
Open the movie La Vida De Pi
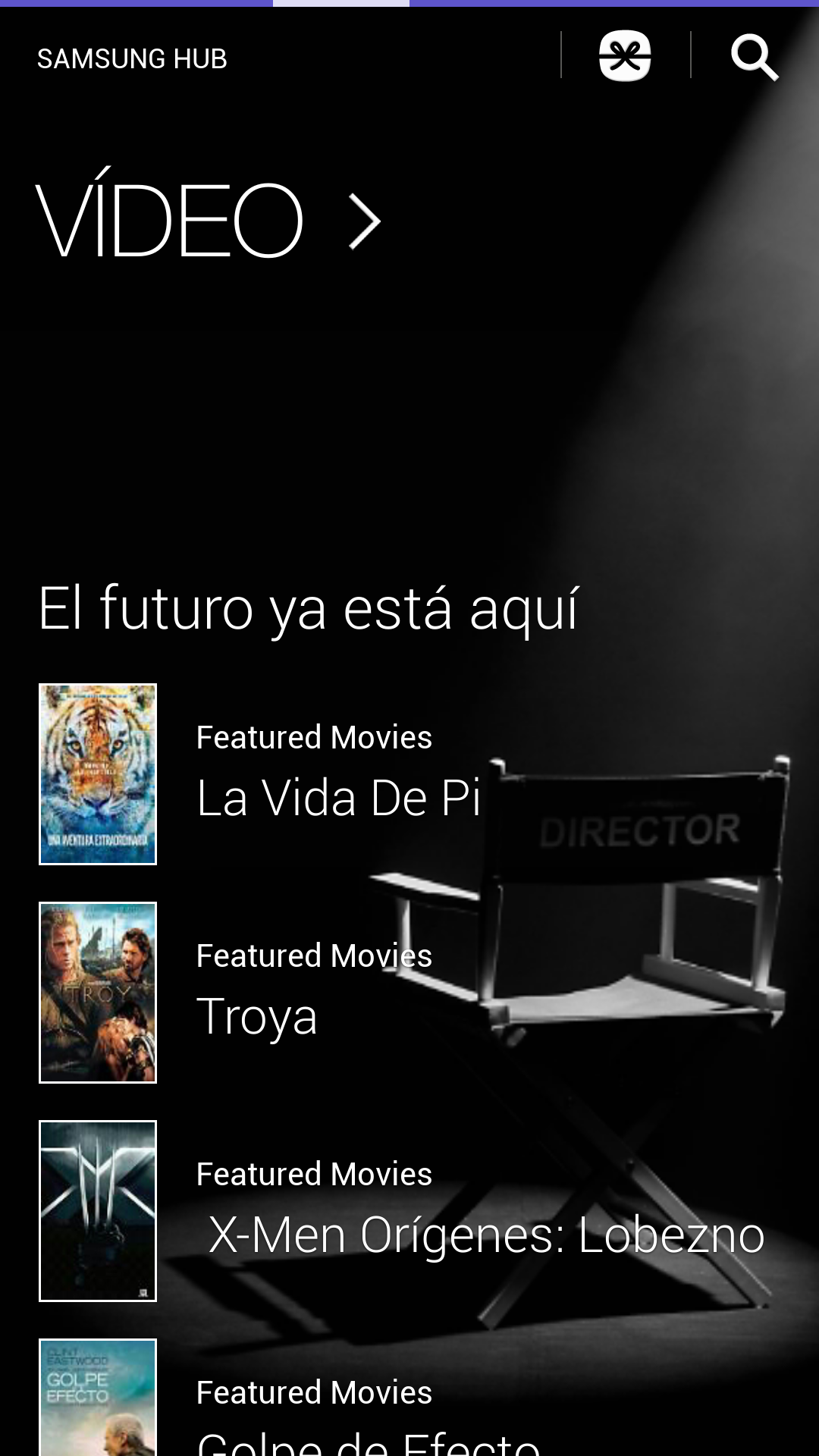[x=337, y=796]
